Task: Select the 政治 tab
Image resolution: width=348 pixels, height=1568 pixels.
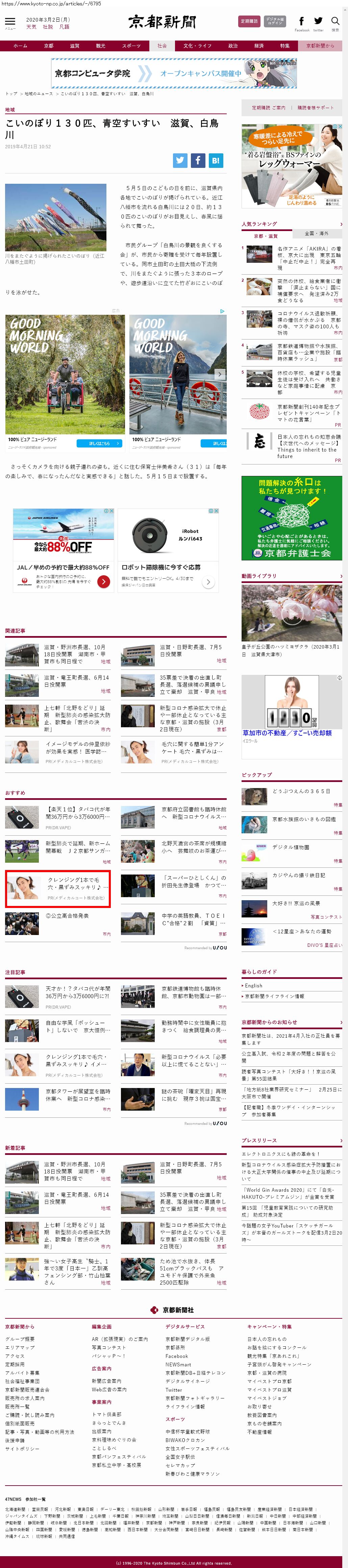Action: click(233, 46)
